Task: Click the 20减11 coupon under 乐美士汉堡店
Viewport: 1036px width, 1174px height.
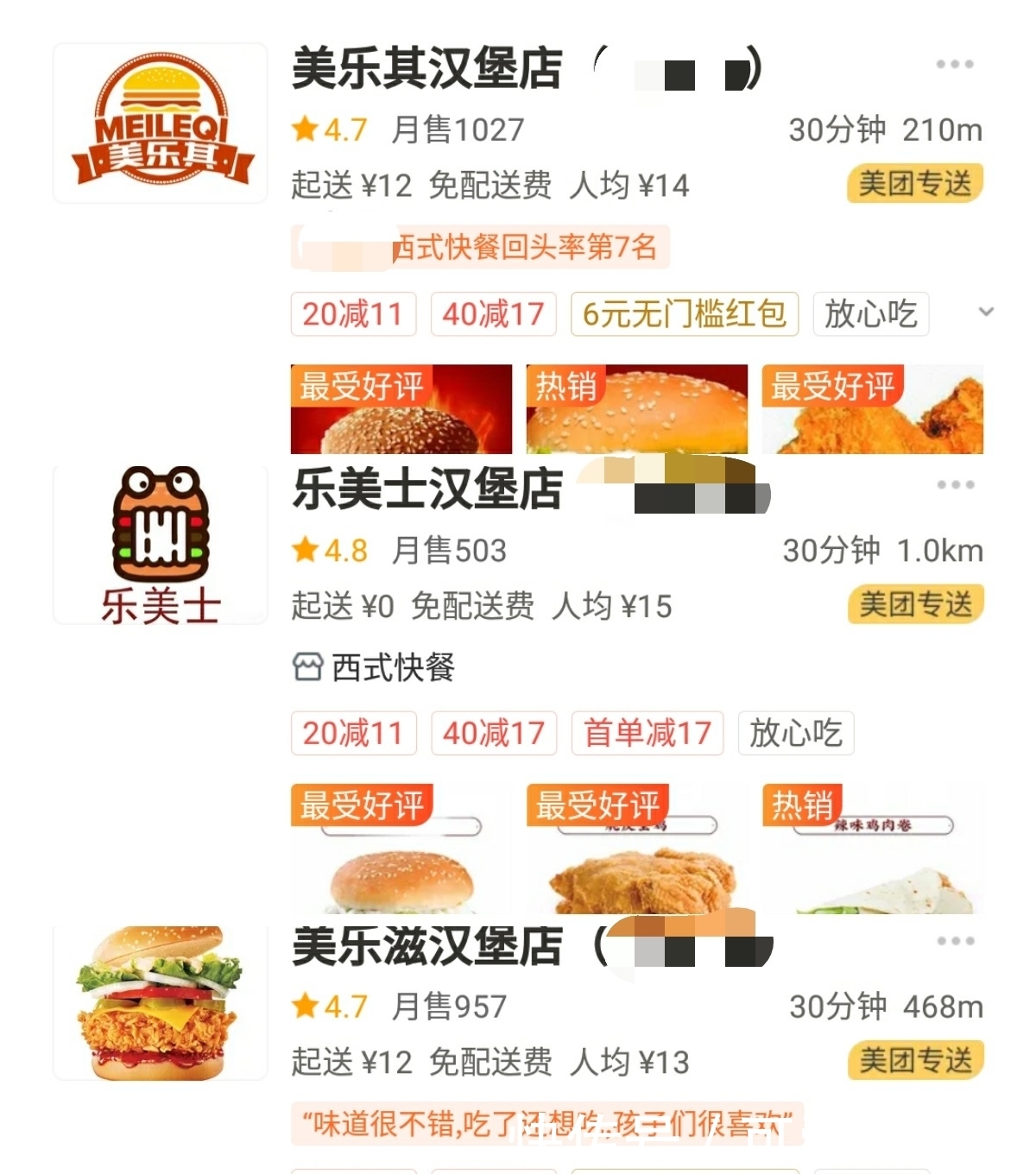Action: pyautogui.click(x=353, y=733)
